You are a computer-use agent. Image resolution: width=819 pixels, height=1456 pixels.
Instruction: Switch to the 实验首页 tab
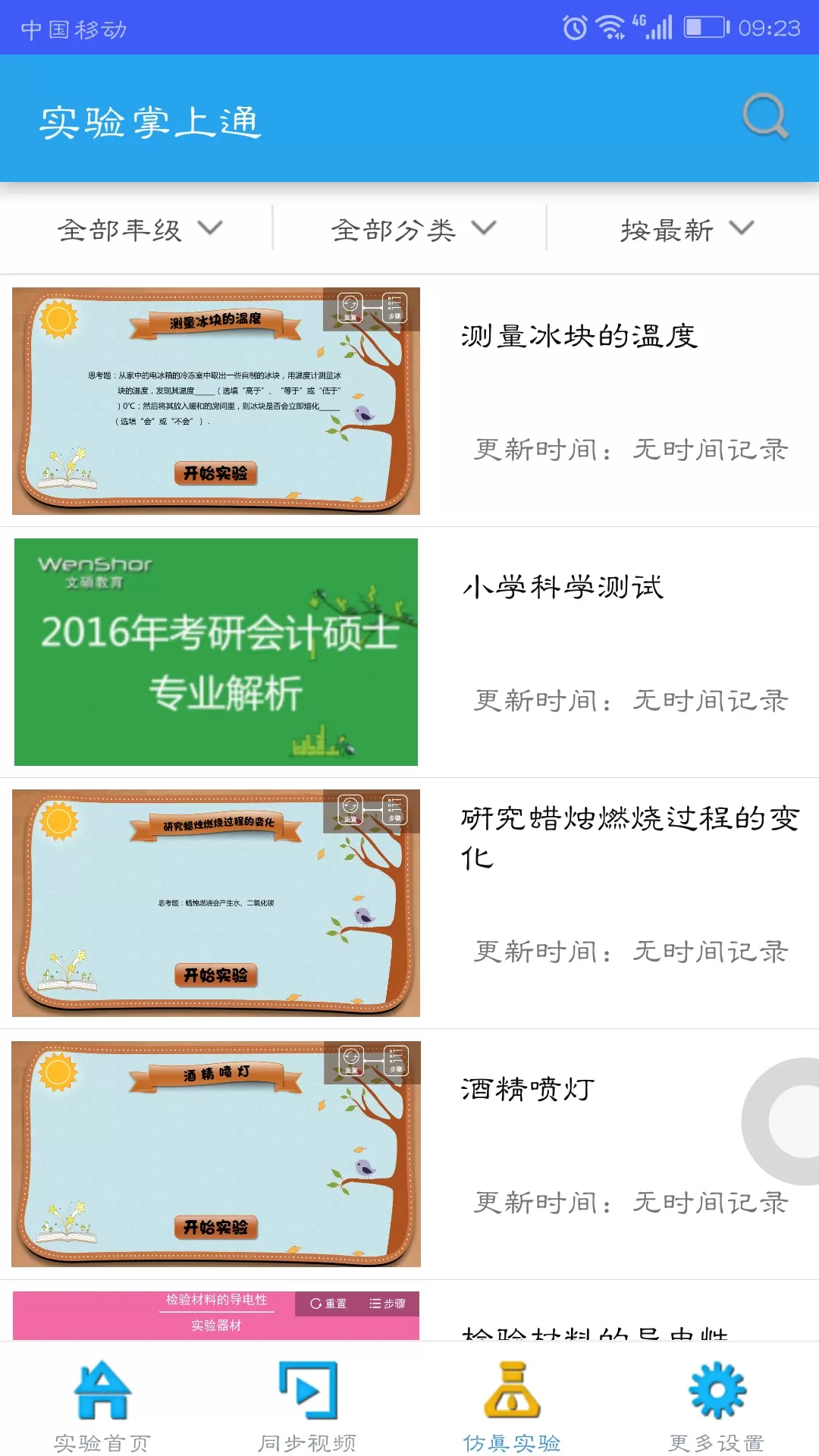102,1404
